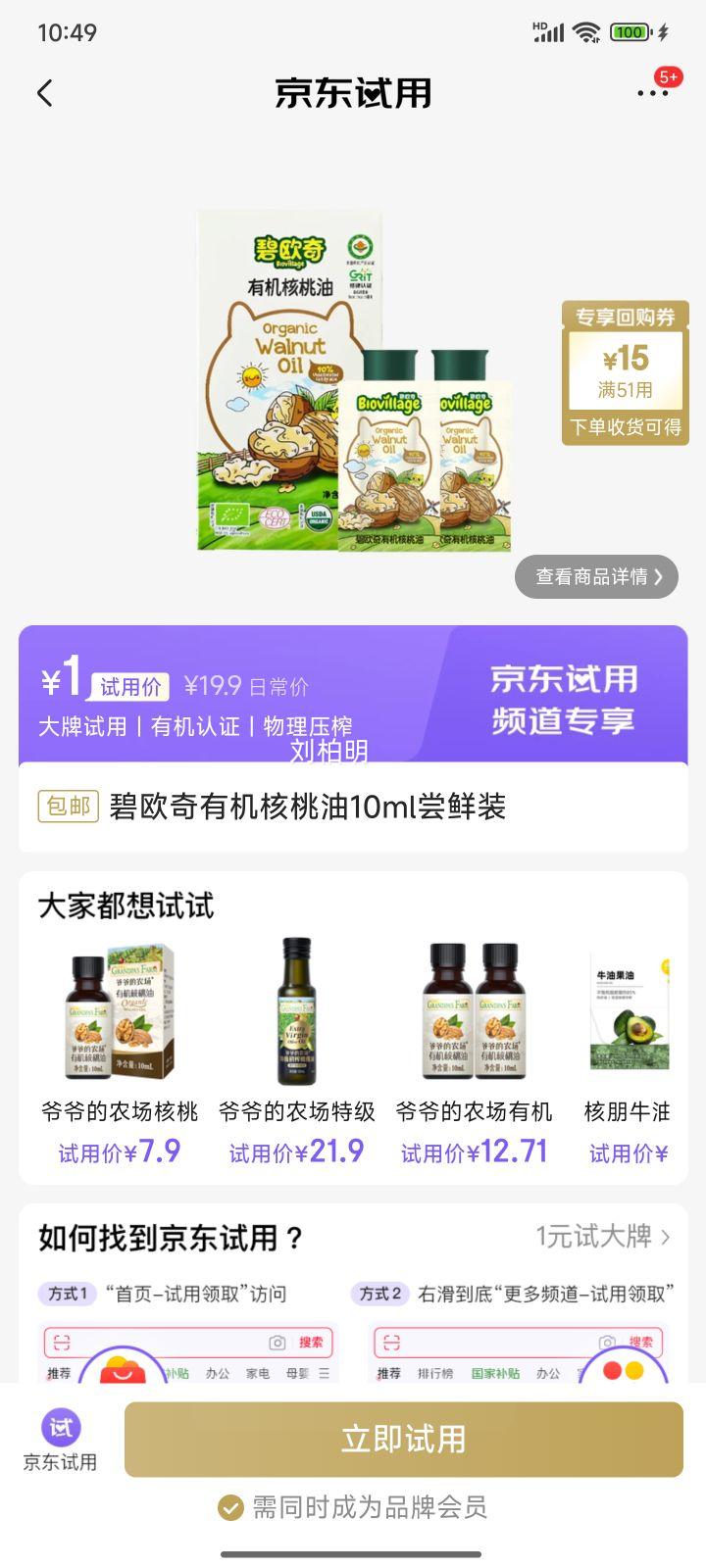Open 京东试用 channel icon at bottom
This screenshot has height=1568, width=706.
[x=61, y=1440]
